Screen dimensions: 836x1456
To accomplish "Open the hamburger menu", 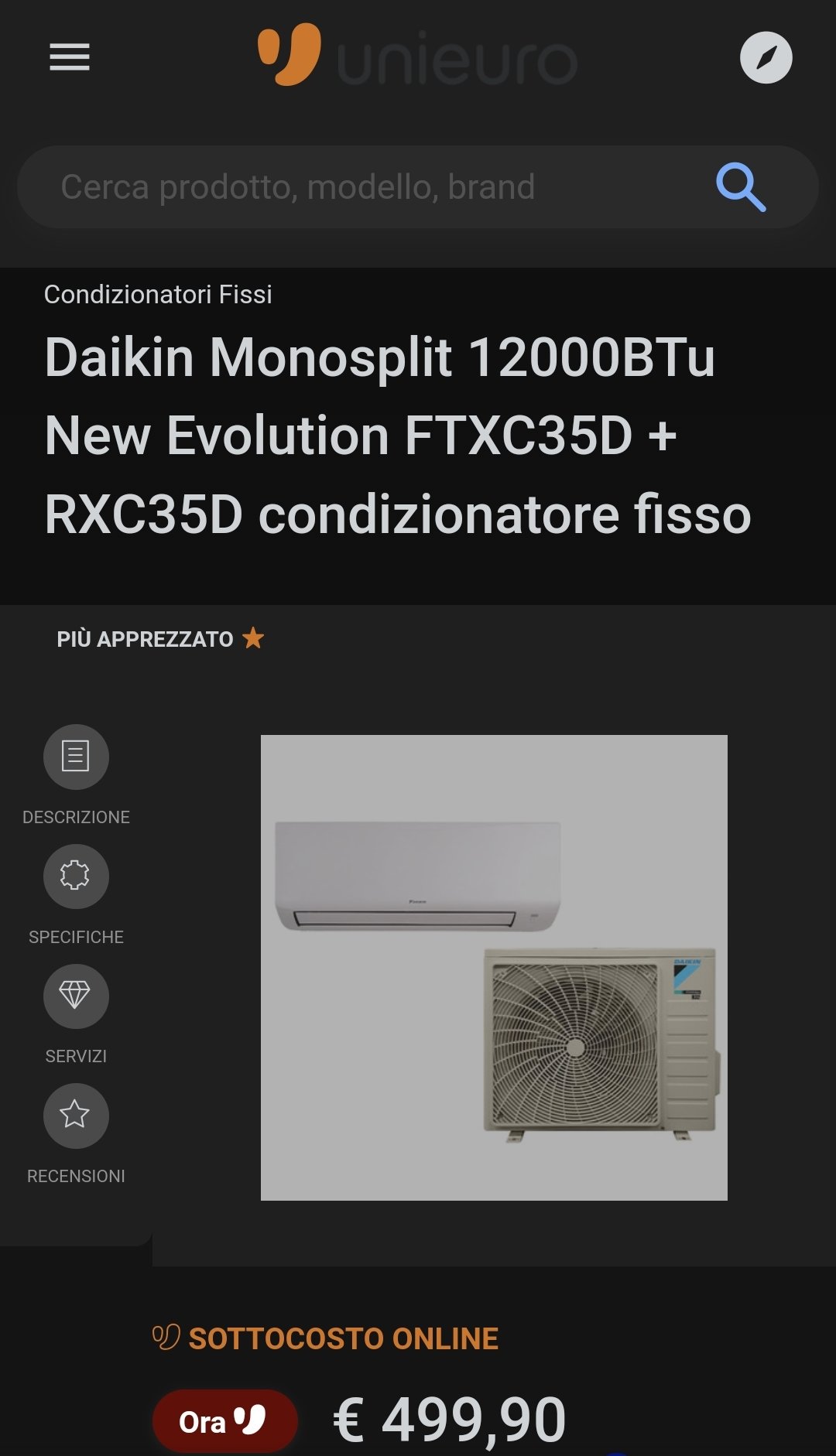I will click(70, 57).
